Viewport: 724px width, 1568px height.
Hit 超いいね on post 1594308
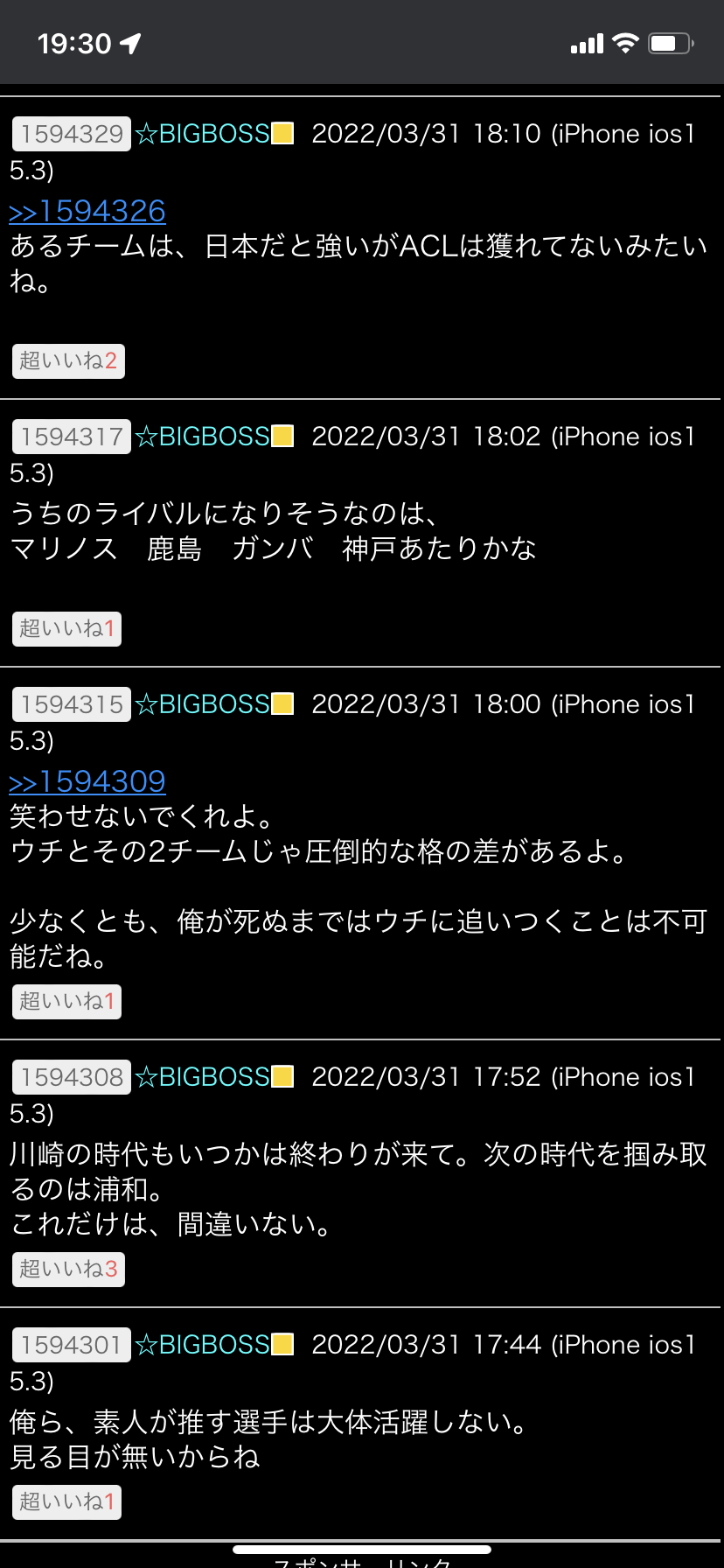click(68, 1270)
